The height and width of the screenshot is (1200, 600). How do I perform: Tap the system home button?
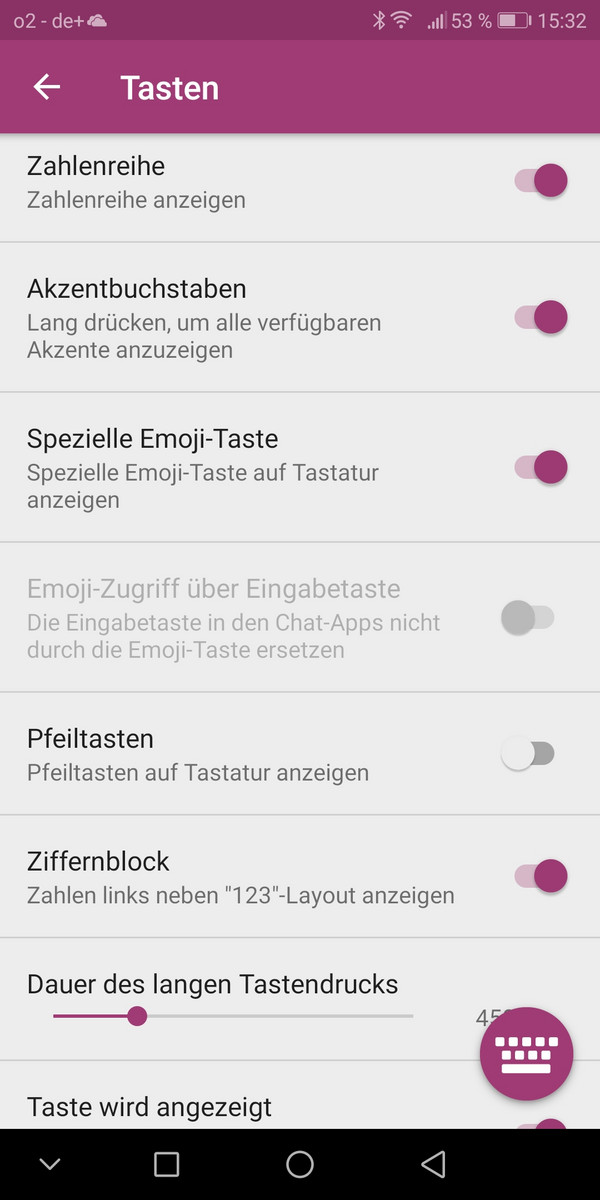[x=300, y=1164]
